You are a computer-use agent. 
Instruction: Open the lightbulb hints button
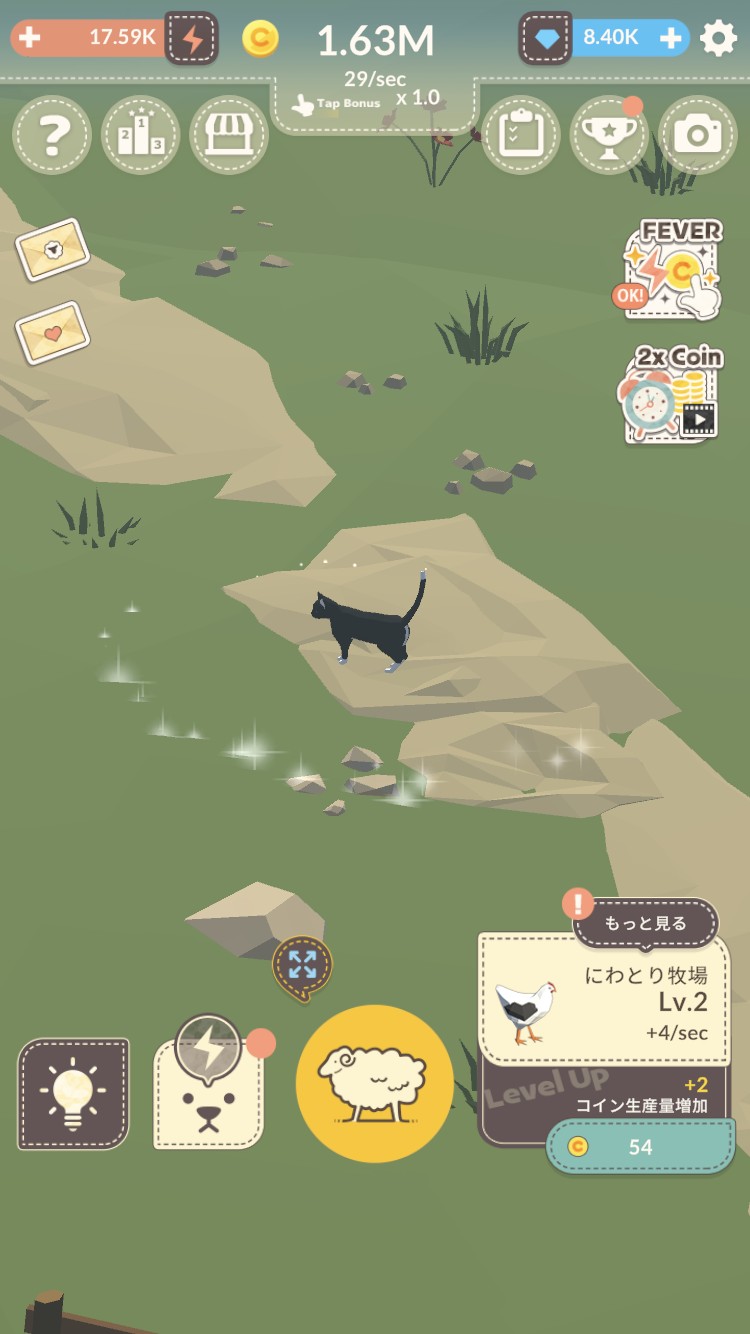[x=73, y=1093]
